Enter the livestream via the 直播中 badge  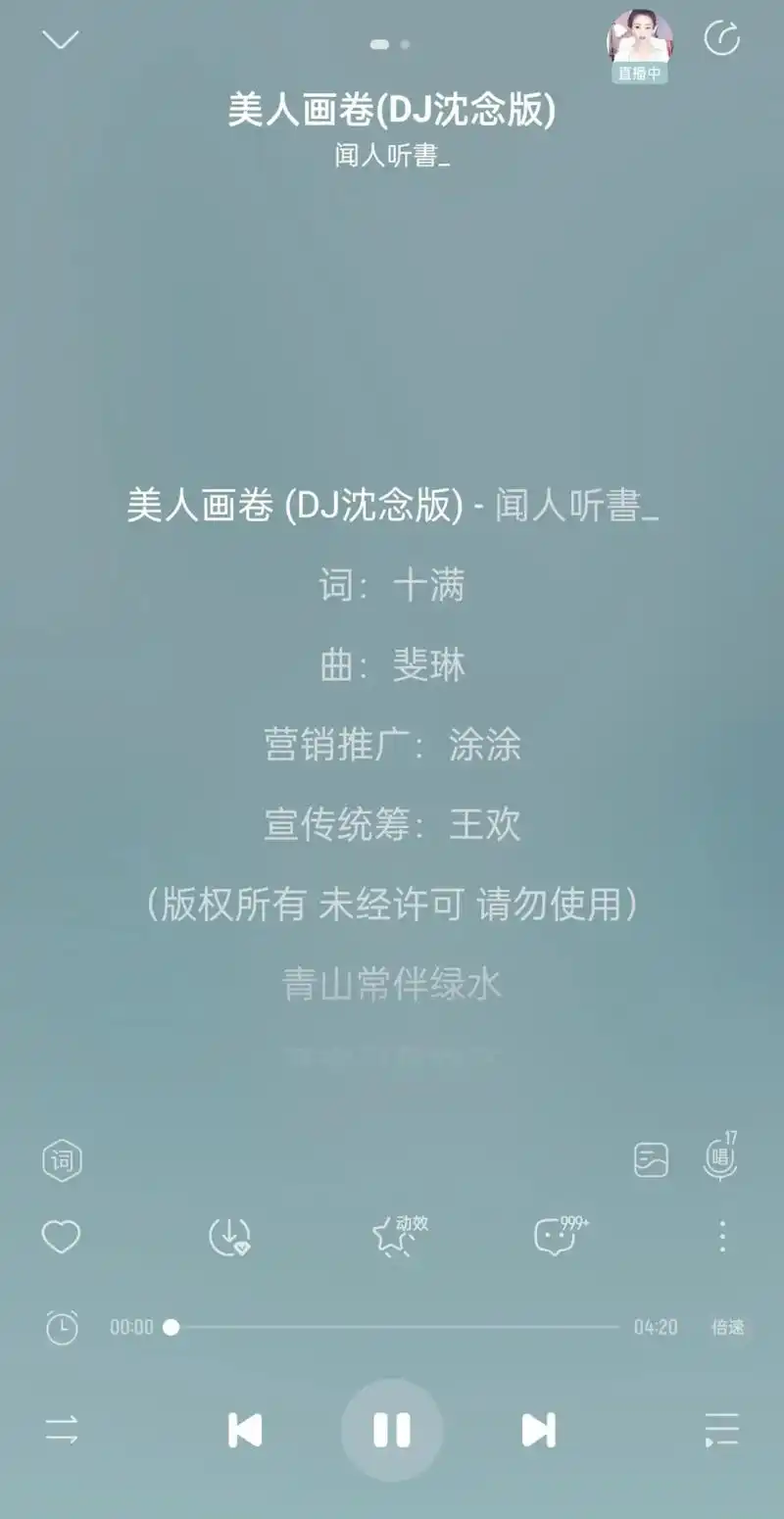tap(640, 72)
